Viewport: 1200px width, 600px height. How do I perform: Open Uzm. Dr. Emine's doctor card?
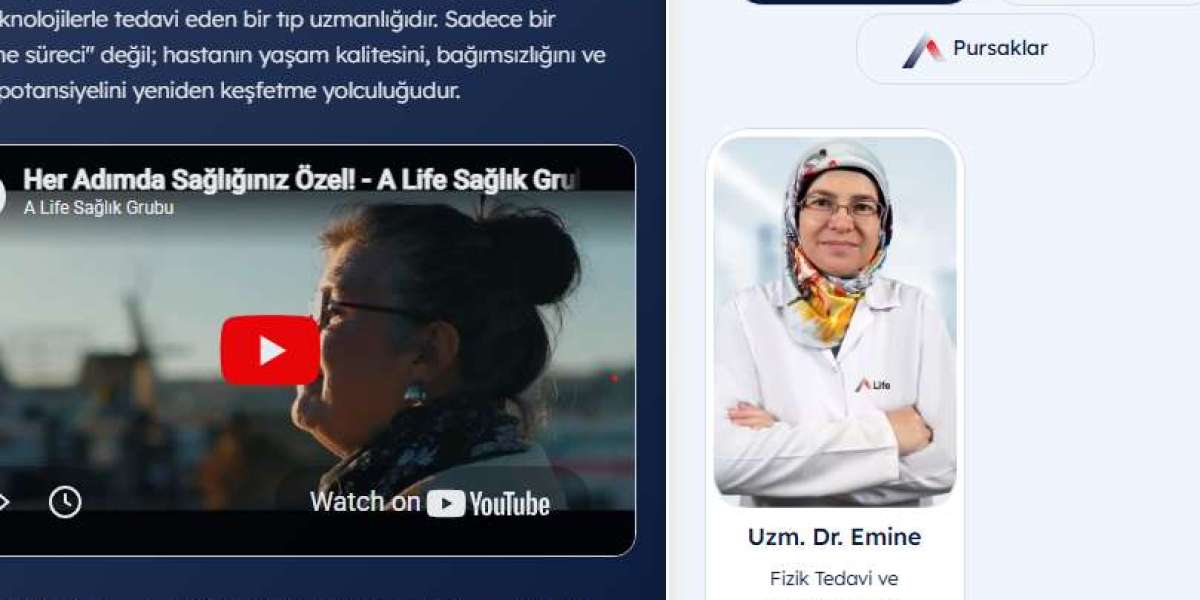(x=834, y=536)
